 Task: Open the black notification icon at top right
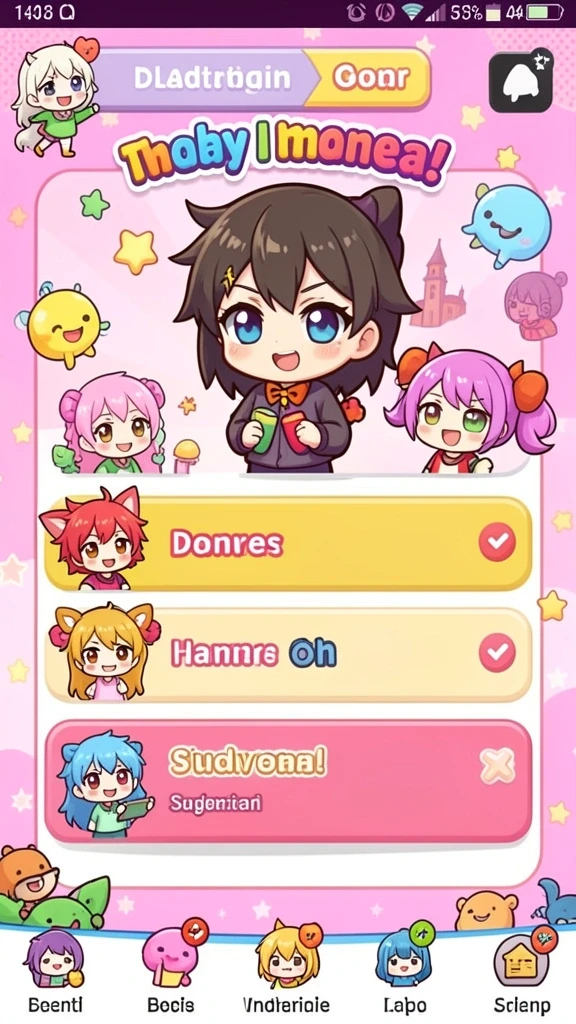(521, 83)
